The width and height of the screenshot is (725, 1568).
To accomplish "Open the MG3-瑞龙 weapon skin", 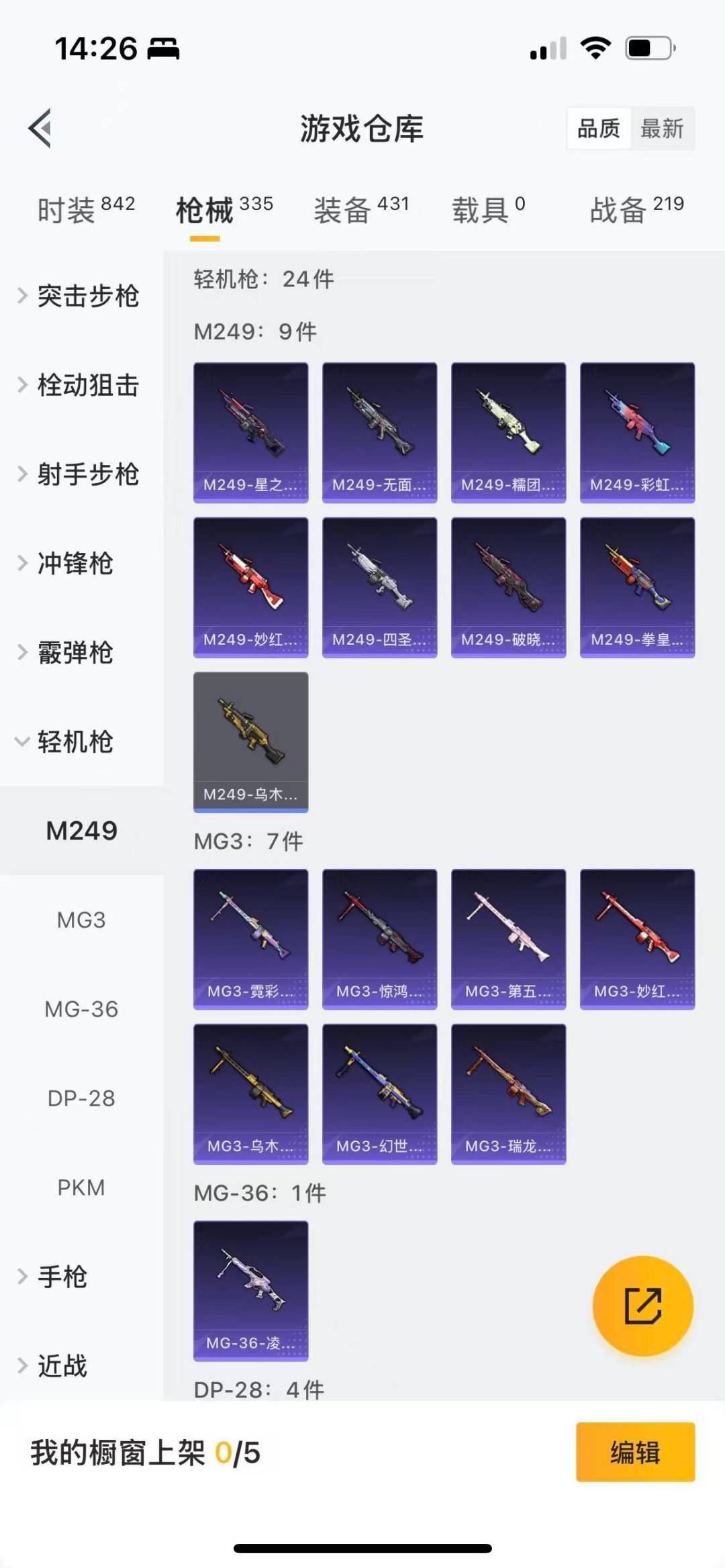I will coord(508,1094).
